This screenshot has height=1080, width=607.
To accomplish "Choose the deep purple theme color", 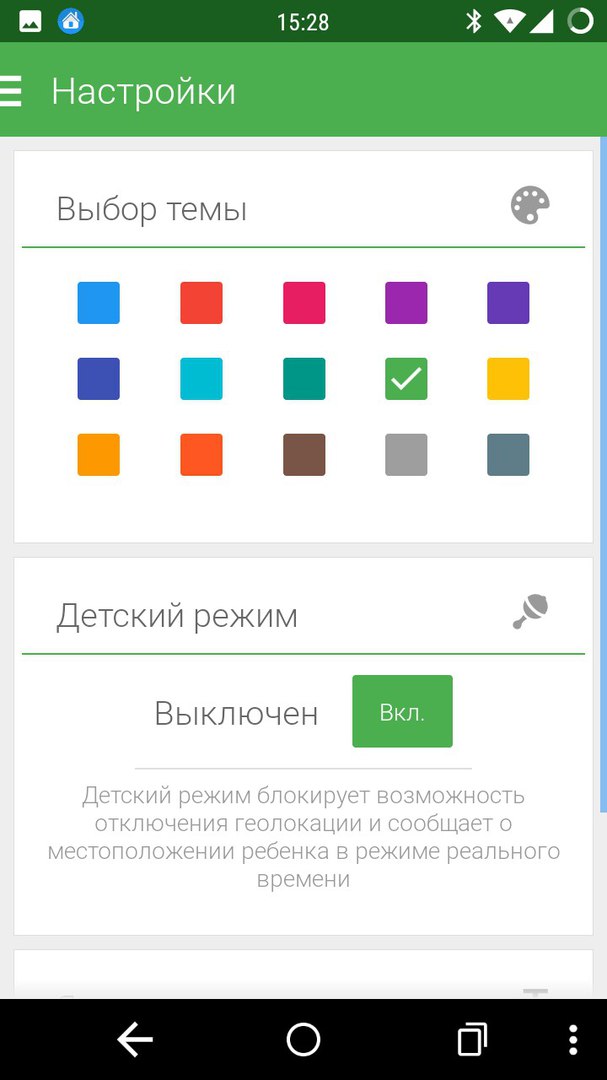I will click(x=508, y=303).
